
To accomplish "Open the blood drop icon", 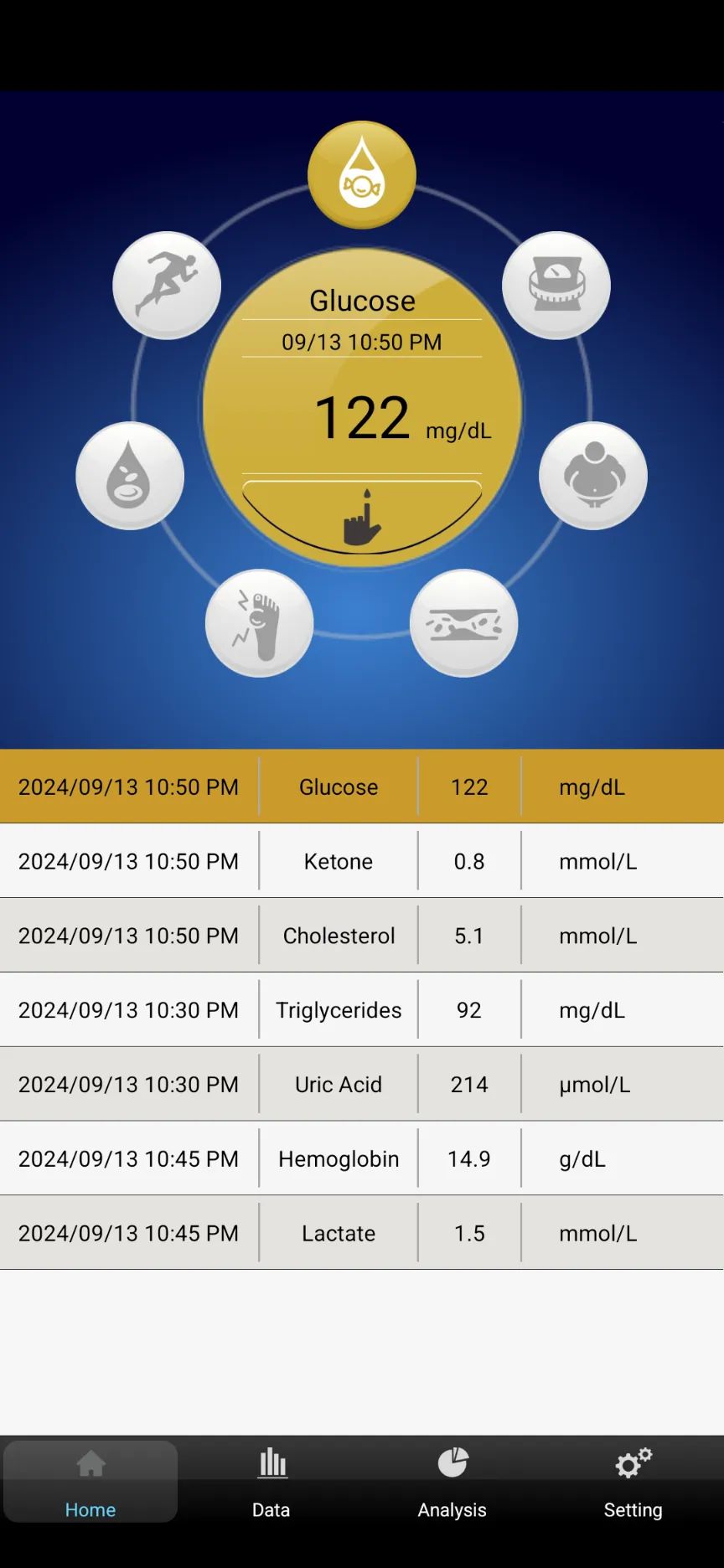I will coord(130,476).
